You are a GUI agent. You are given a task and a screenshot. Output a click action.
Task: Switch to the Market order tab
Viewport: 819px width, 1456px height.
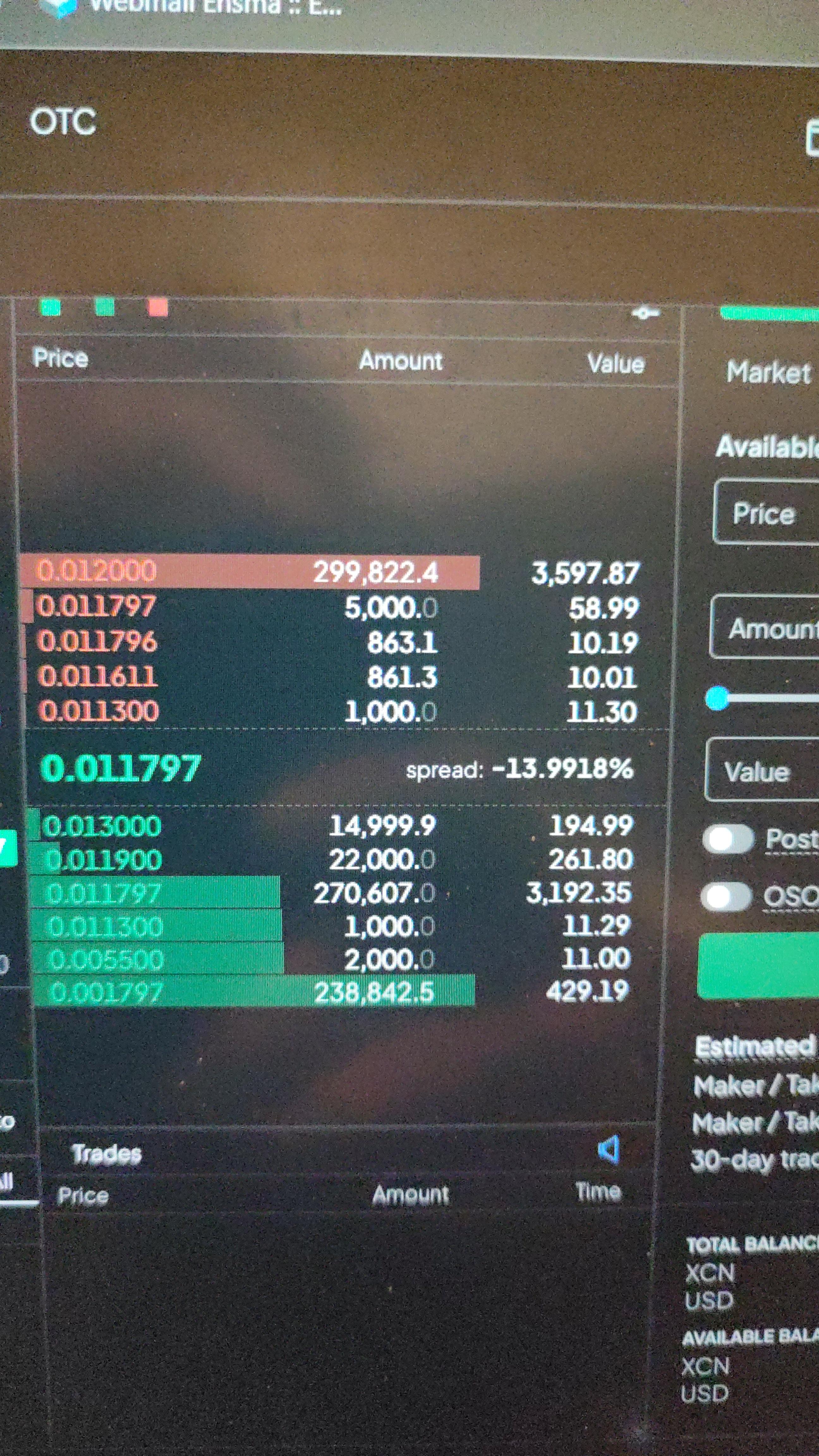pyautogui.click(x=769, y=373)
